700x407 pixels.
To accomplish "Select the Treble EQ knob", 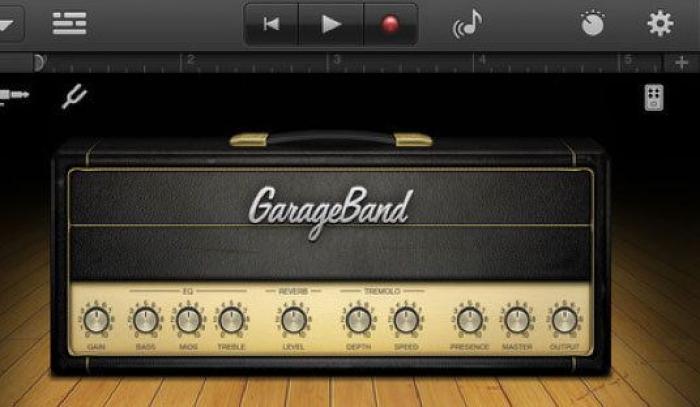I will coord(231,320).
